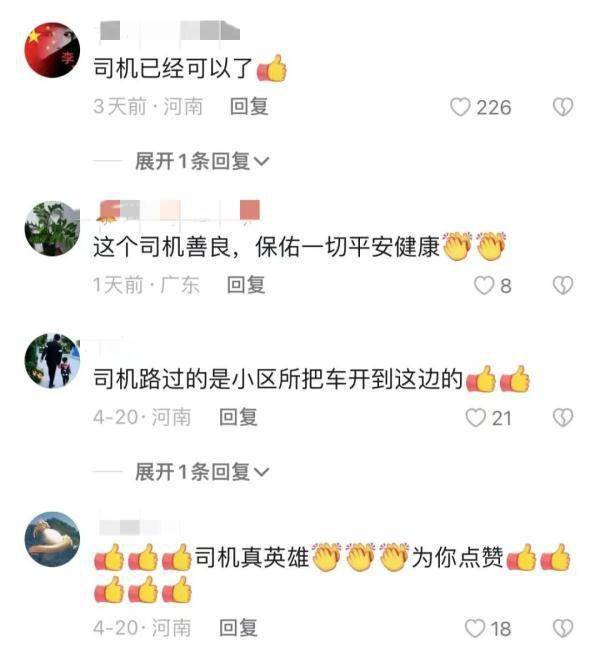Open avatar of 这个司机善良 commenter
The image size is (600, 663).
[x=51, y=229]
